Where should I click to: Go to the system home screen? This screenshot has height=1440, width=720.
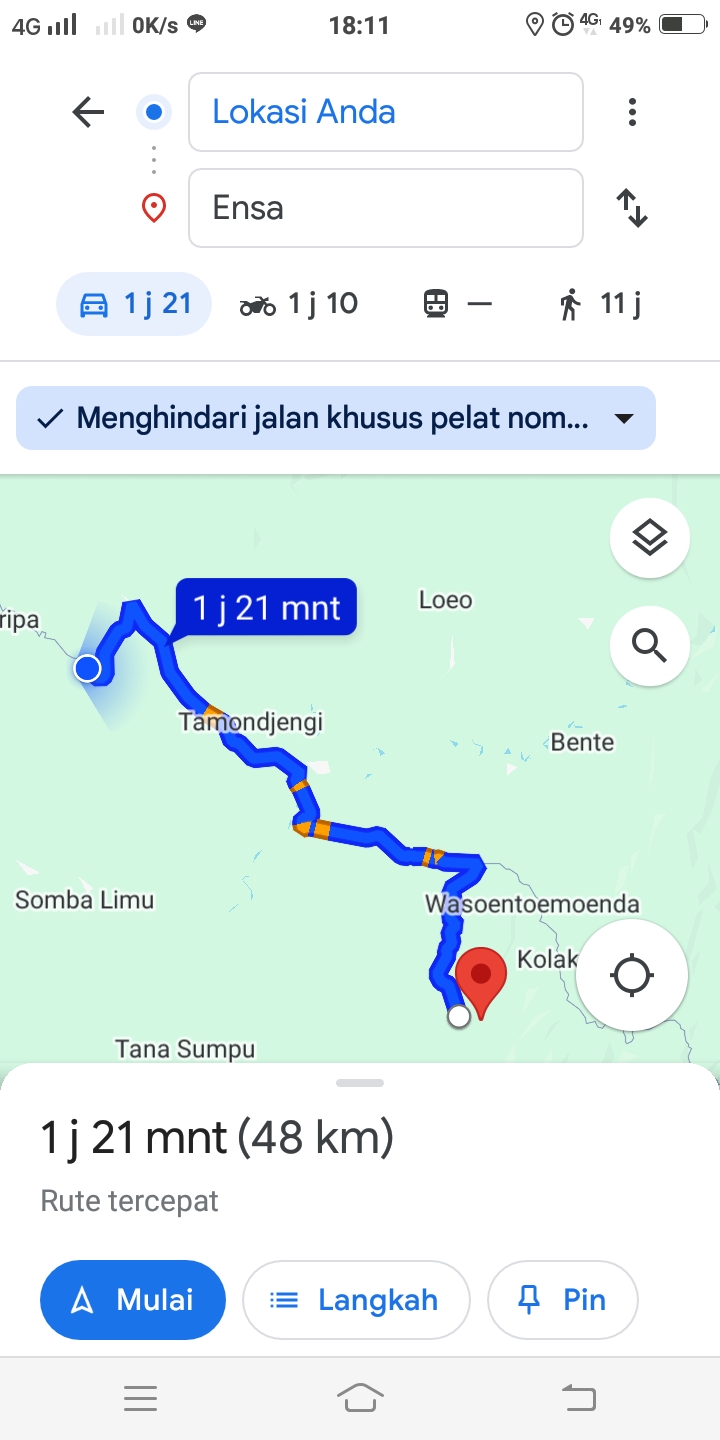tap(360, 1397)
